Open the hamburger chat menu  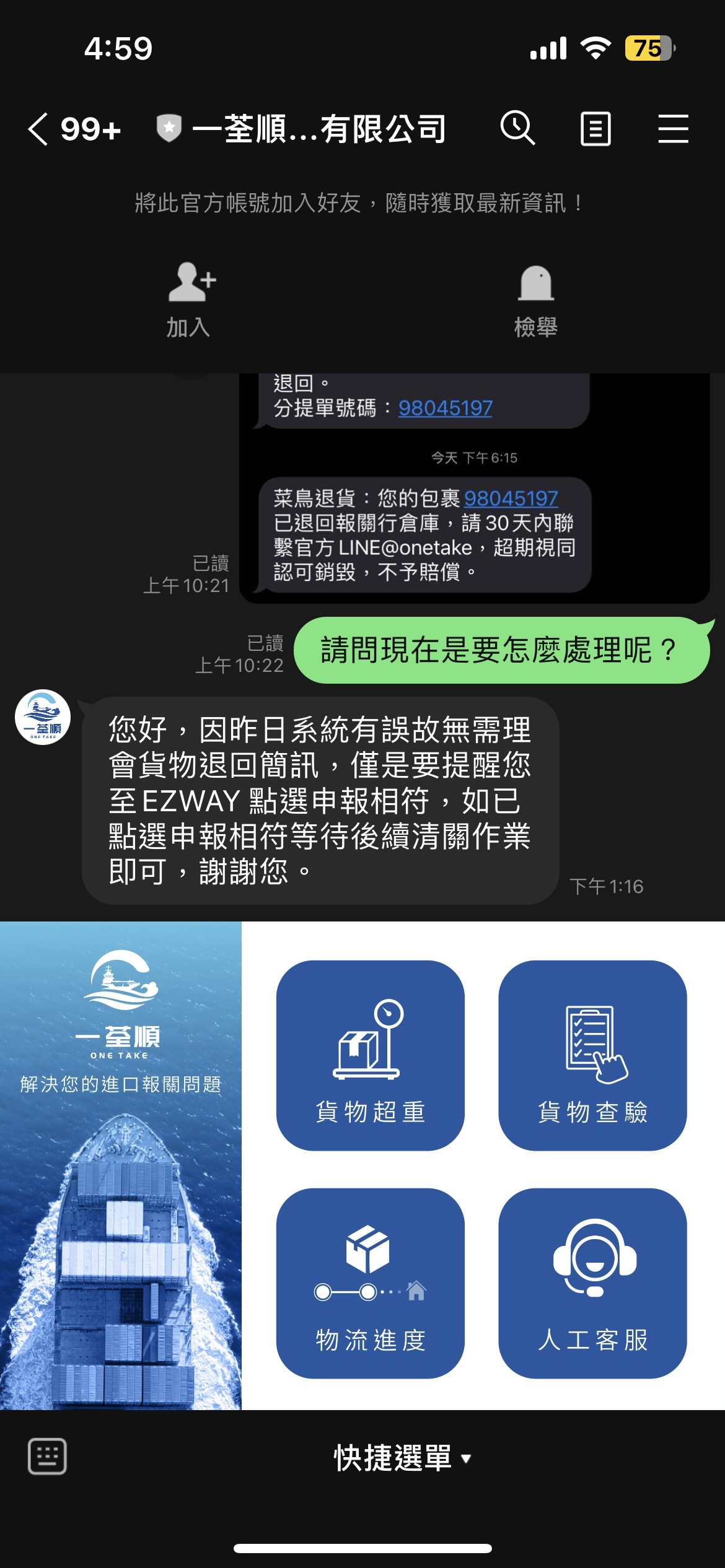[x=673, y=129]
